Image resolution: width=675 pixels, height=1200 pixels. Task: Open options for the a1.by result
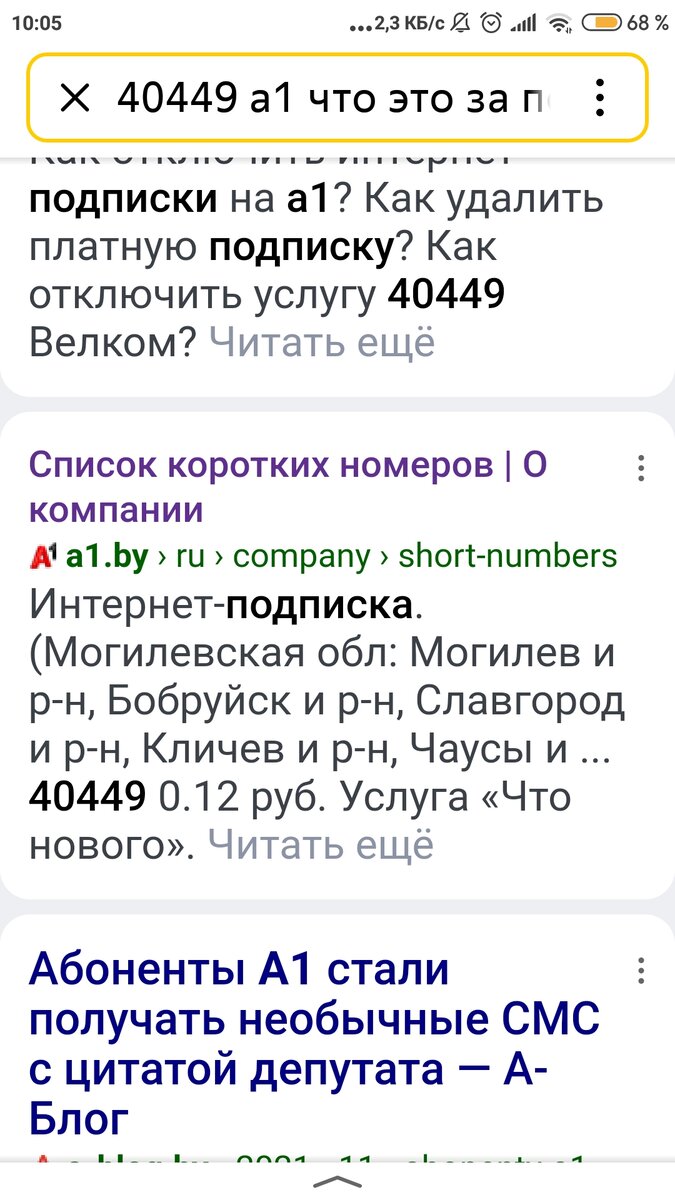click(x=641, y=468)
